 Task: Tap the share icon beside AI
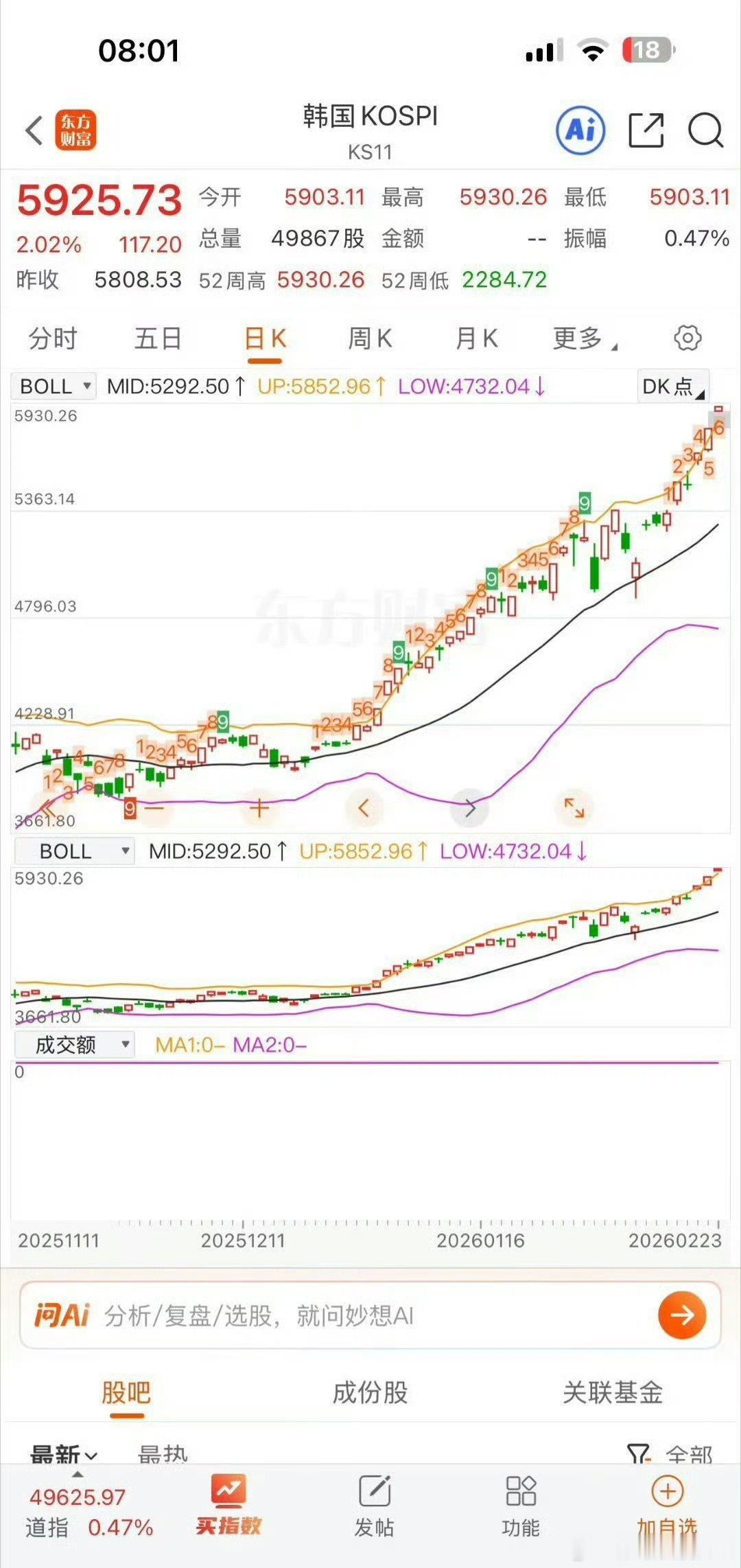coord(644,132)
